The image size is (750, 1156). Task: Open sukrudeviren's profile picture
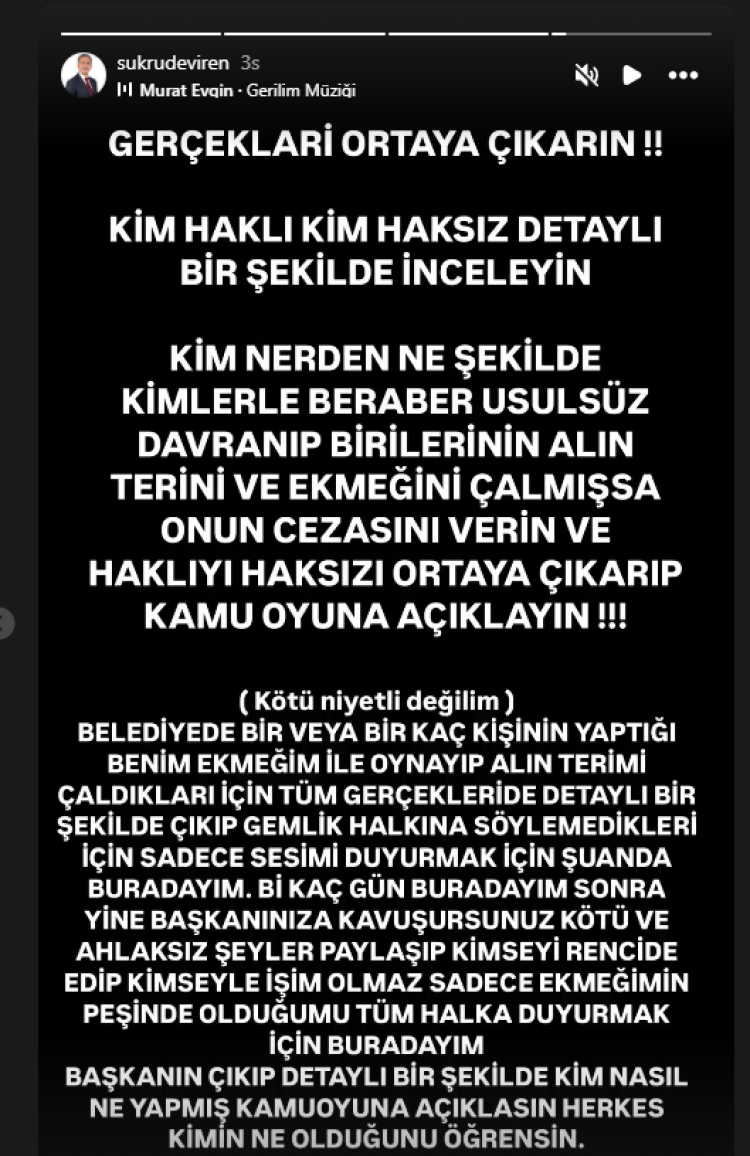[x=84, y=75]
